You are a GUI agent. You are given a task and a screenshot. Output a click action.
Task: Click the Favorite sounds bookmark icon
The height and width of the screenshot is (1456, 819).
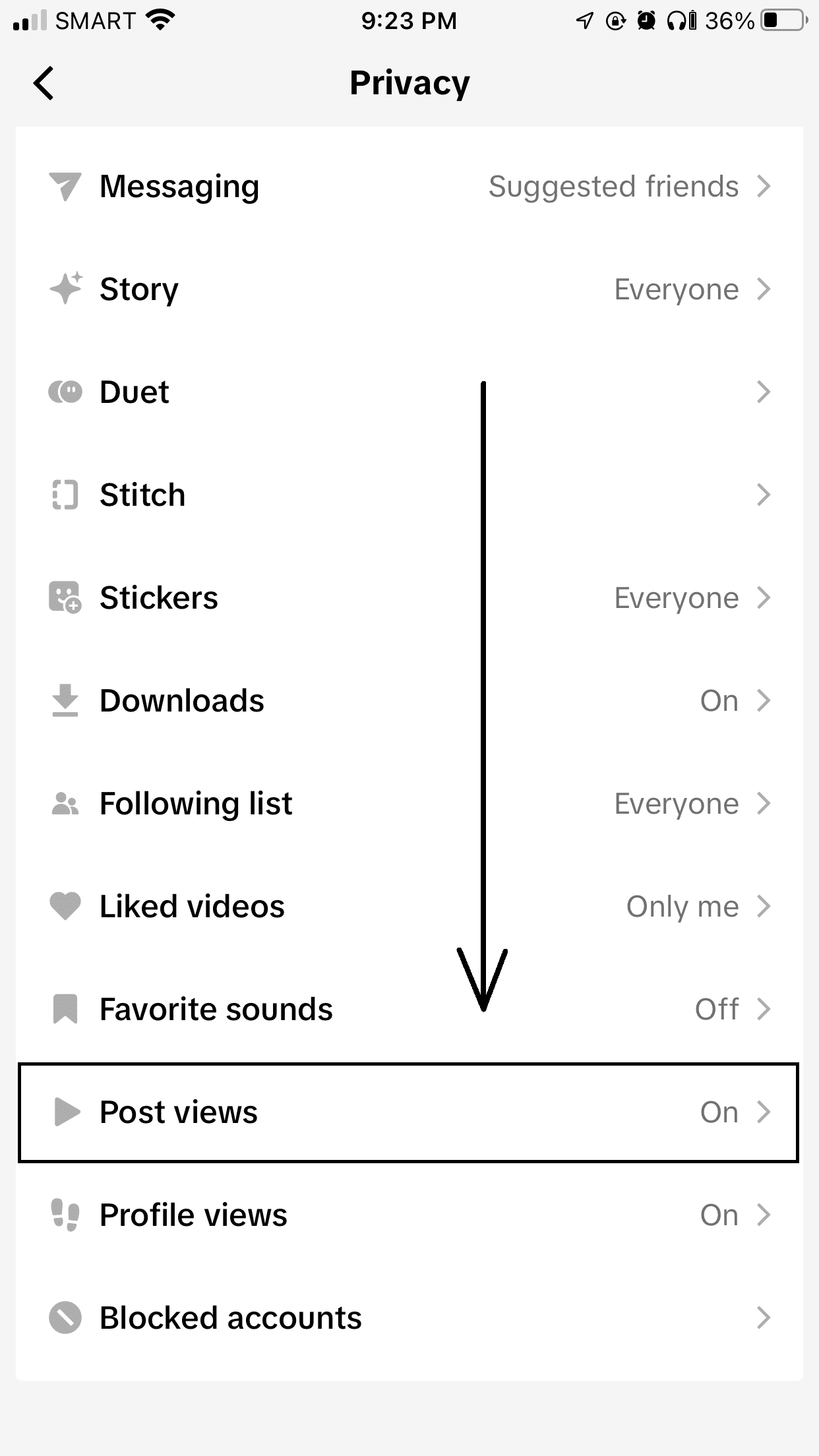(65, 1008)
